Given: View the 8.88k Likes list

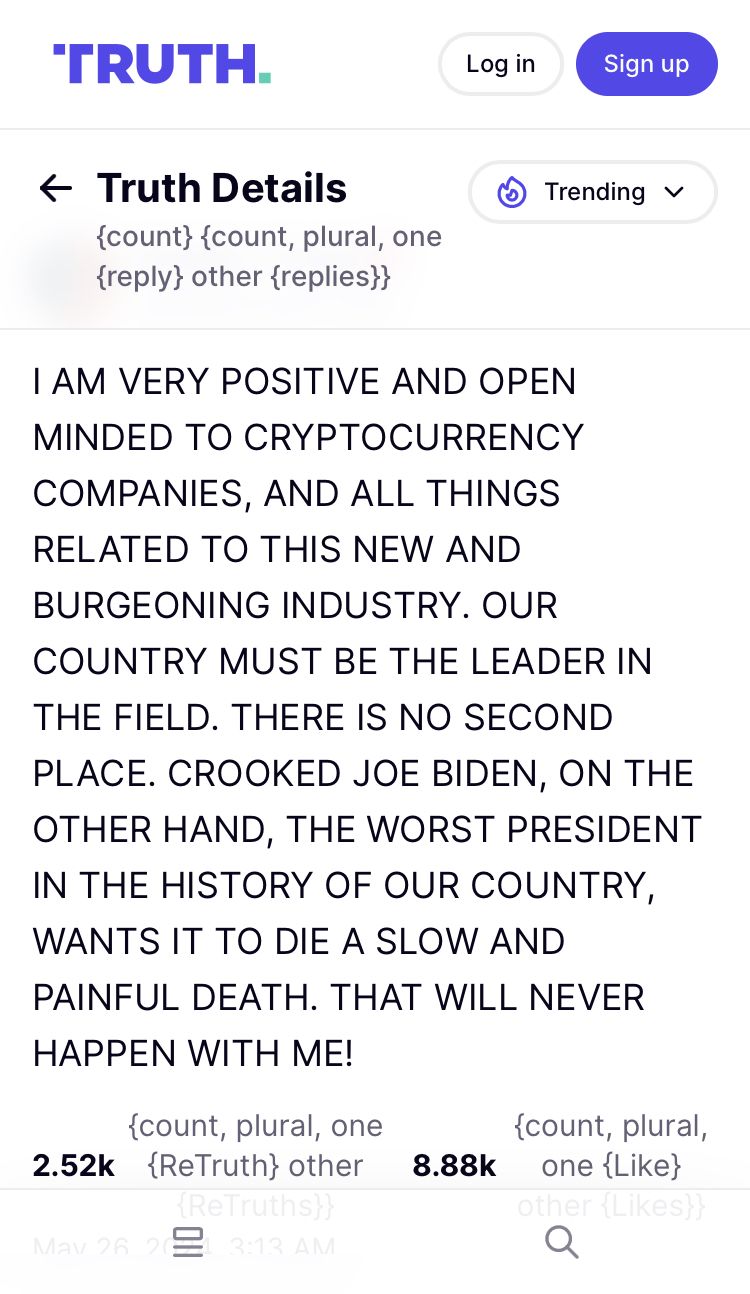Looking at the screenshot, I should pyautogui.click(x=454, y=1165).
